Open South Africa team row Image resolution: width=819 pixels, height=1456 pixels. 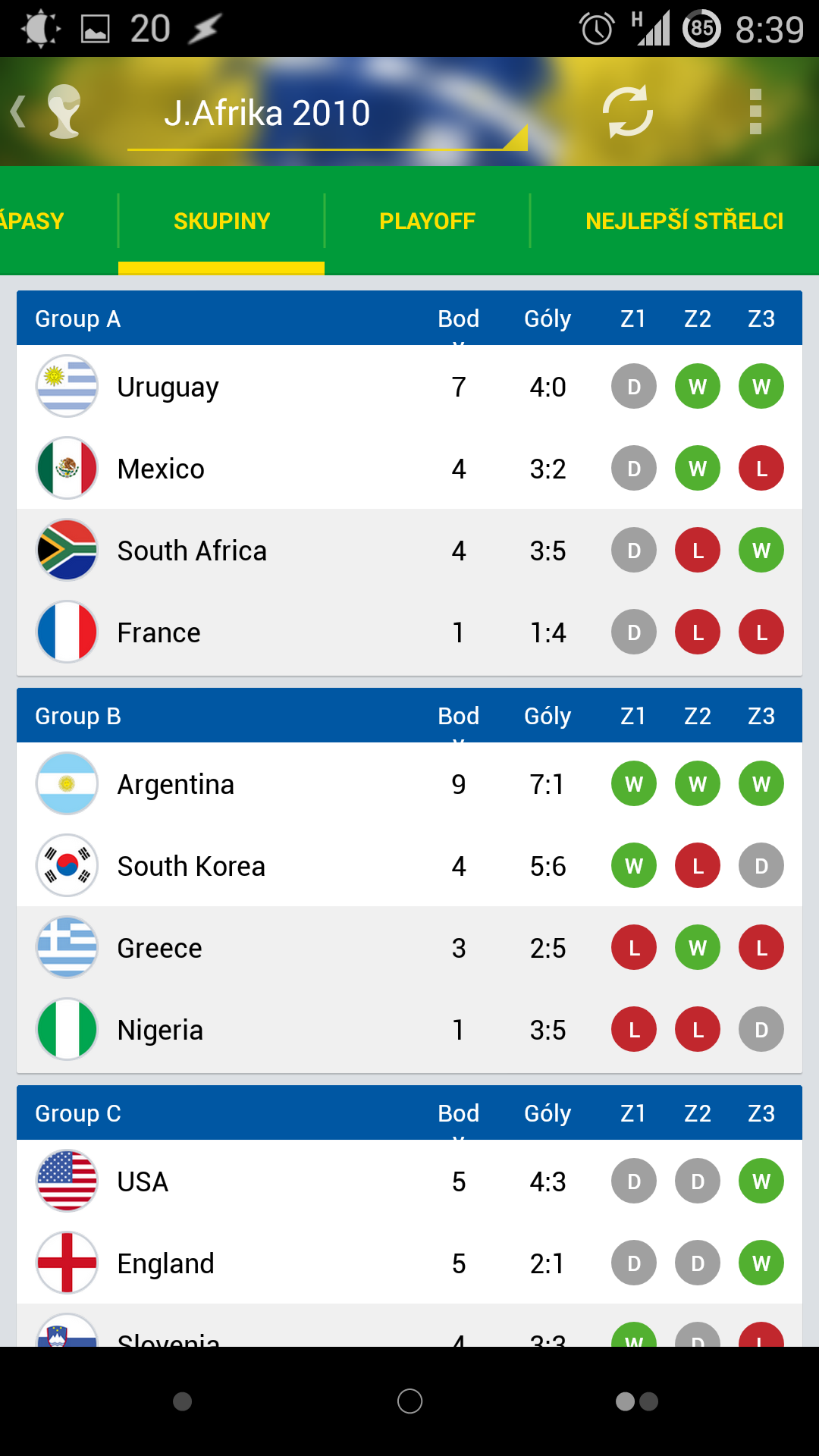(x=409, y=551)
